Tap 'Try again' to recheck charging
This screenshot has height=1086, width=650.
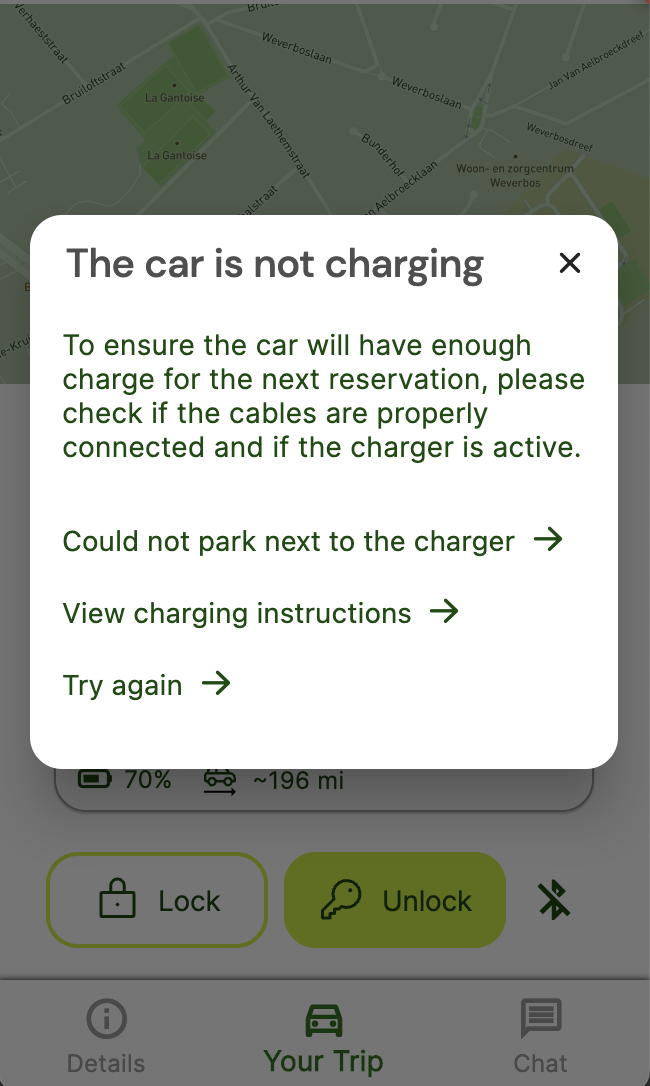click(146, 685)
